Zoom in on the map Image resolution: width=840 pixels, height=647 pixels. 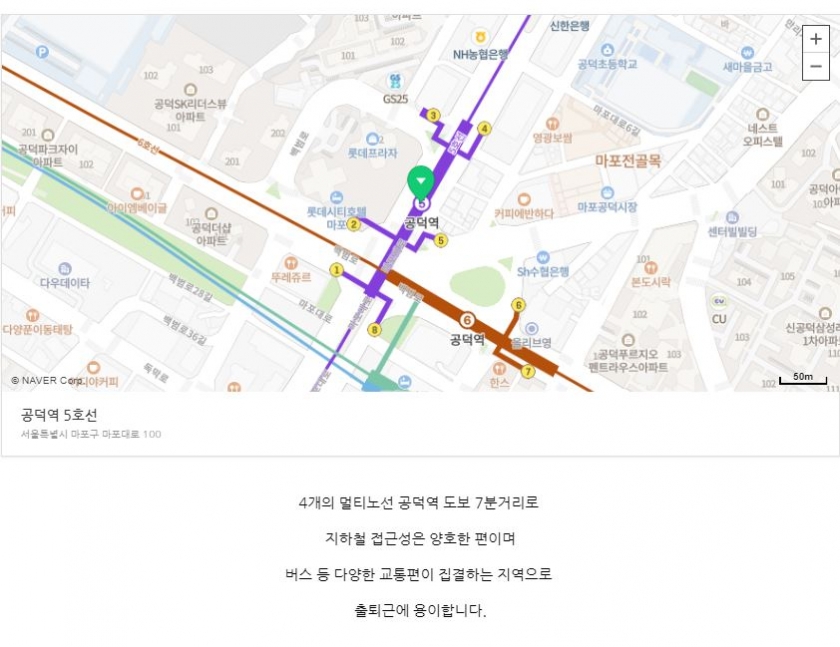point(816,39)
